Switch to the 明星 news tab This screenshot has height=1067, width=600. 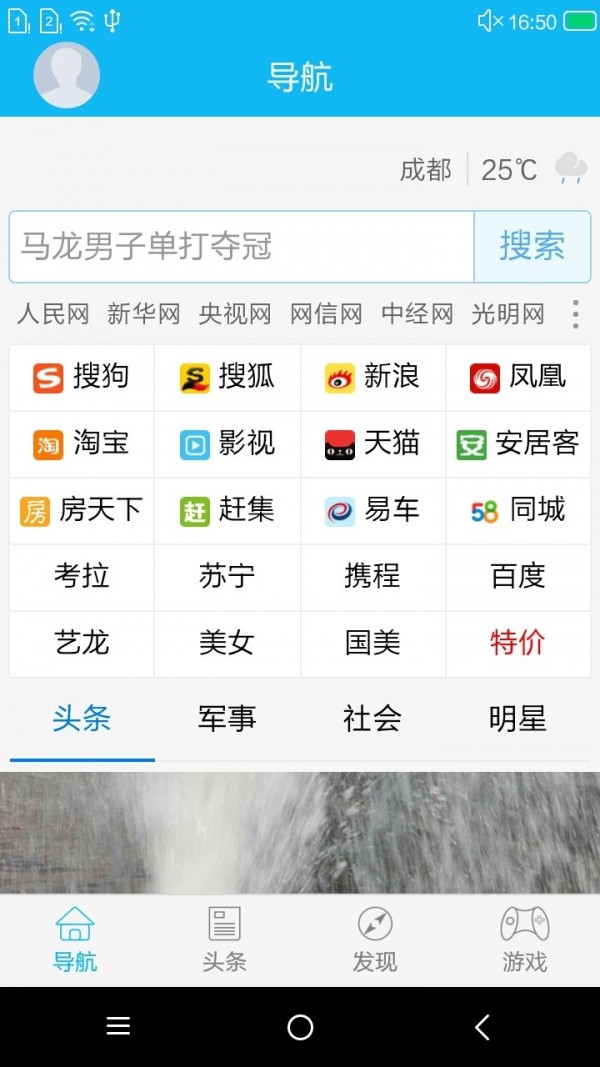point(518,719)
